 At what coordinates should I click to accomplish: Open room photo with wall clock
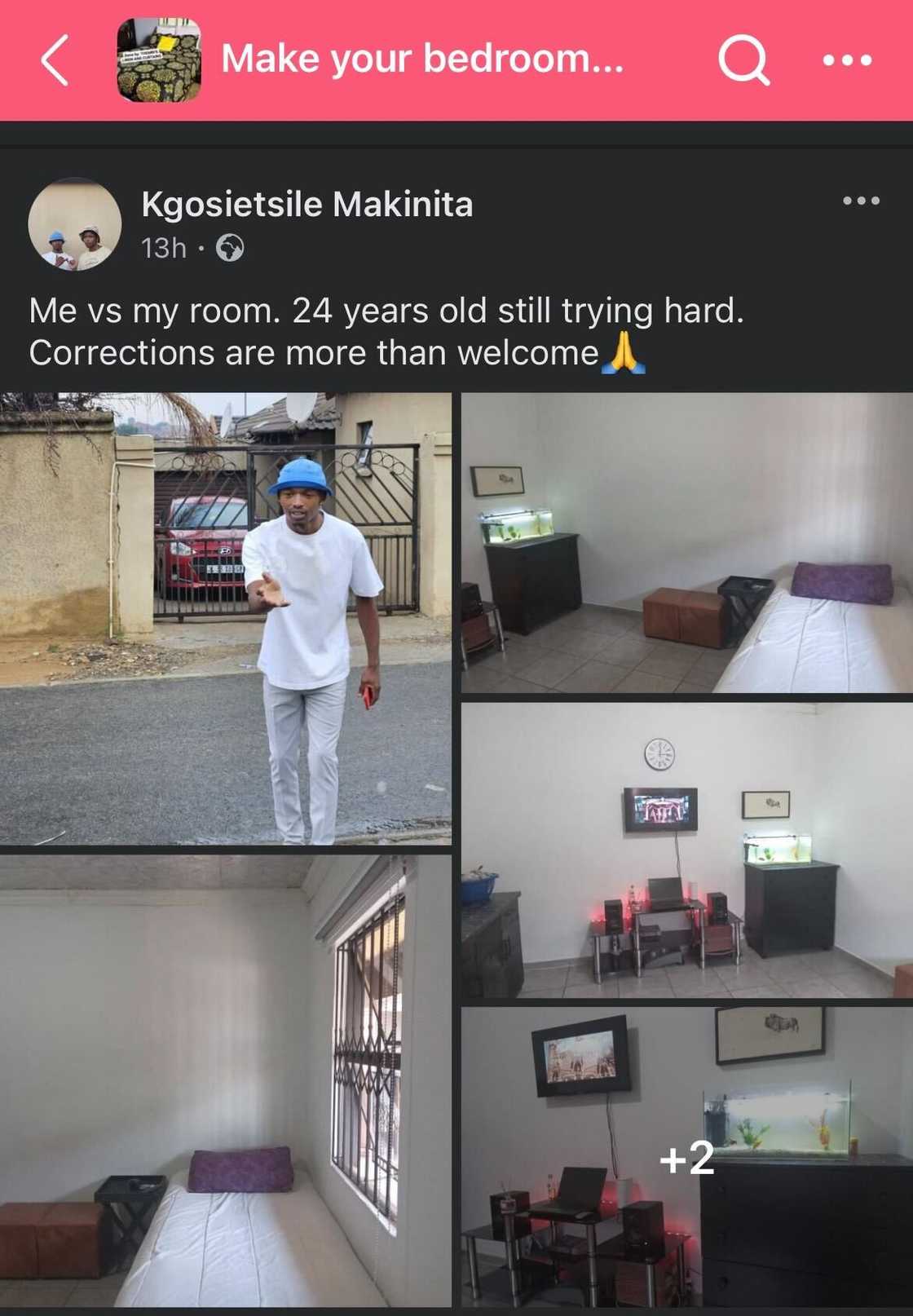click(x=686, y=850)
